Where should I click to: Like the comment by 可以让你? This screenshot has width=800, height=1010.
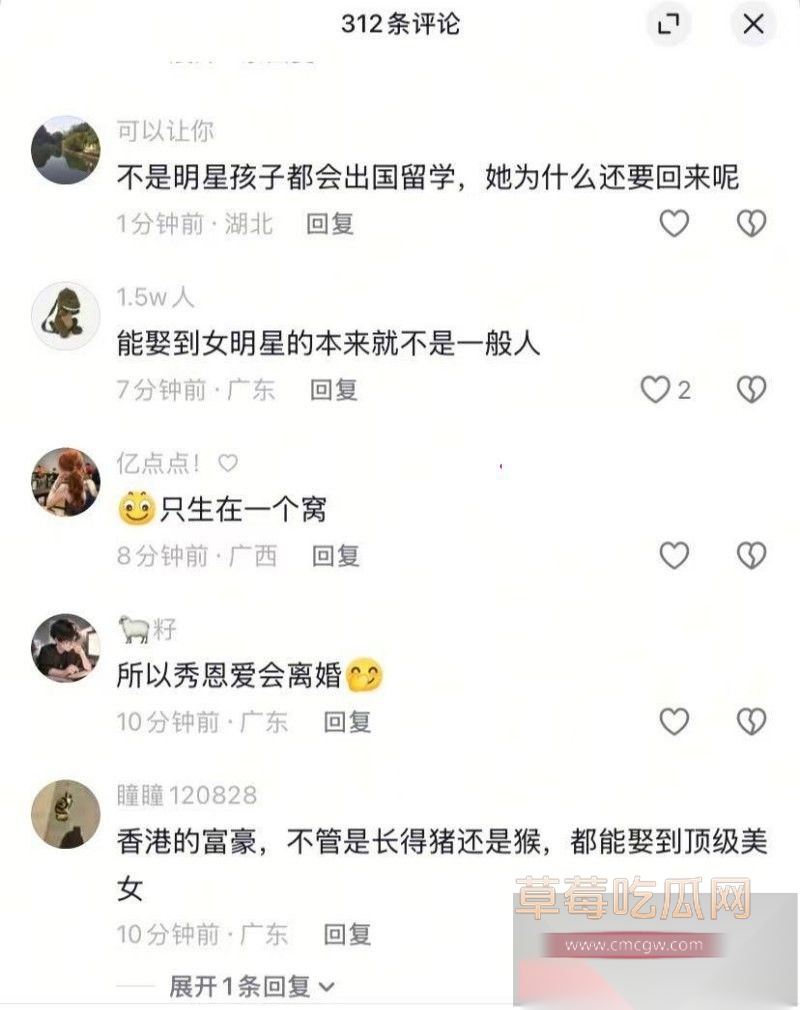[673, 224]
